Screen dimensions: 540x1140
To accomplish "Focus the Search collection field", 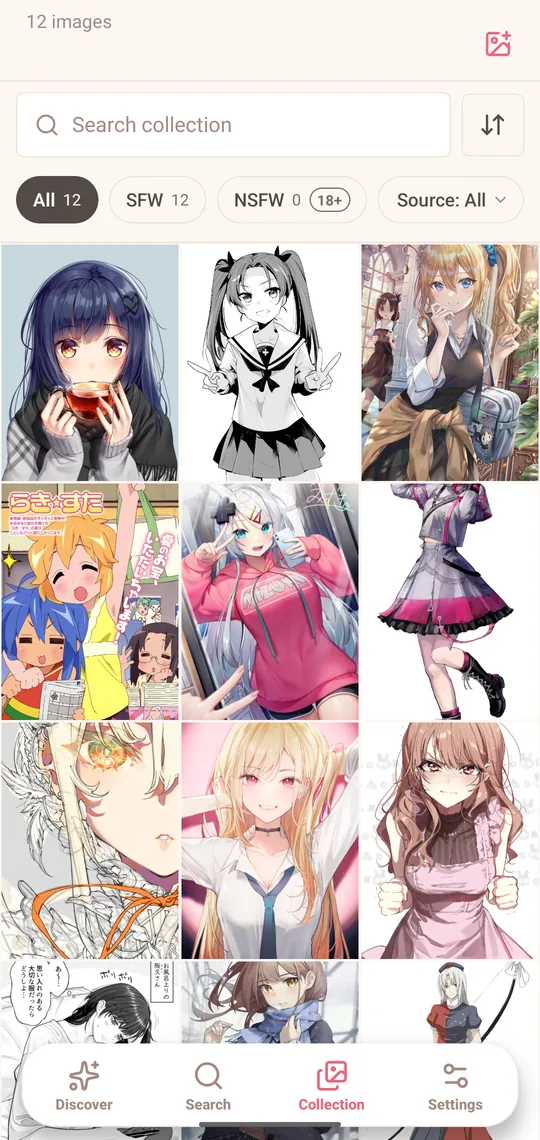I will pos(233,125).
